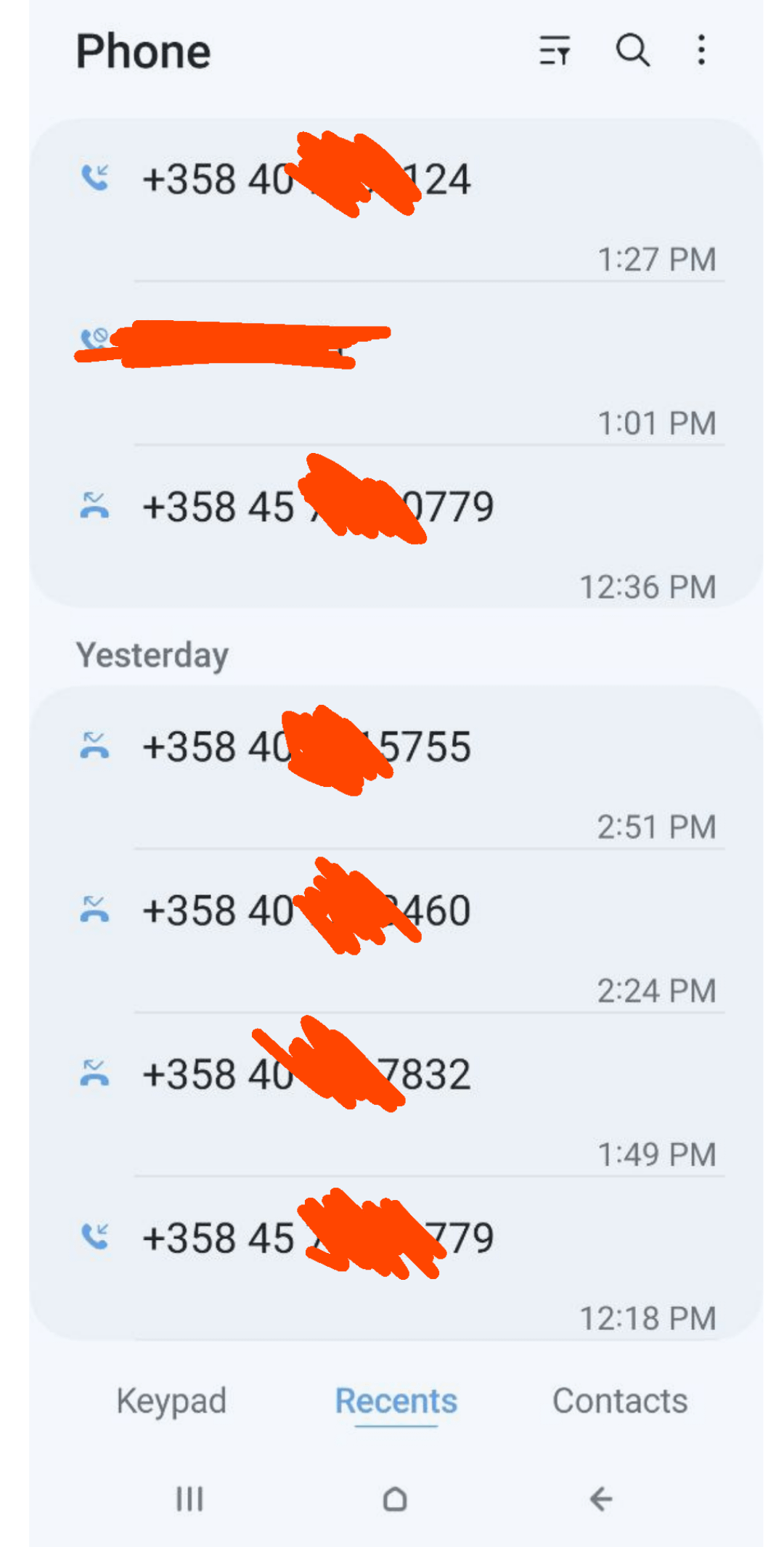Image resolution: width=784 pixels, height=1547 pixels.
Task: Select yesterday's call at 2:24 PM
Action: (x=396, y=931)
